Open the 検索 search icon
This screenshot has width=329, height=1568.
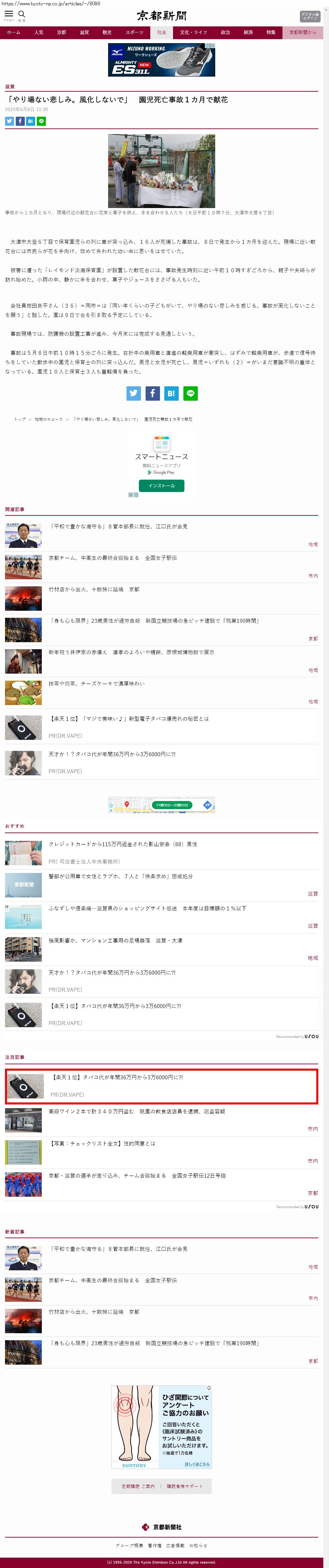[21, 15]
